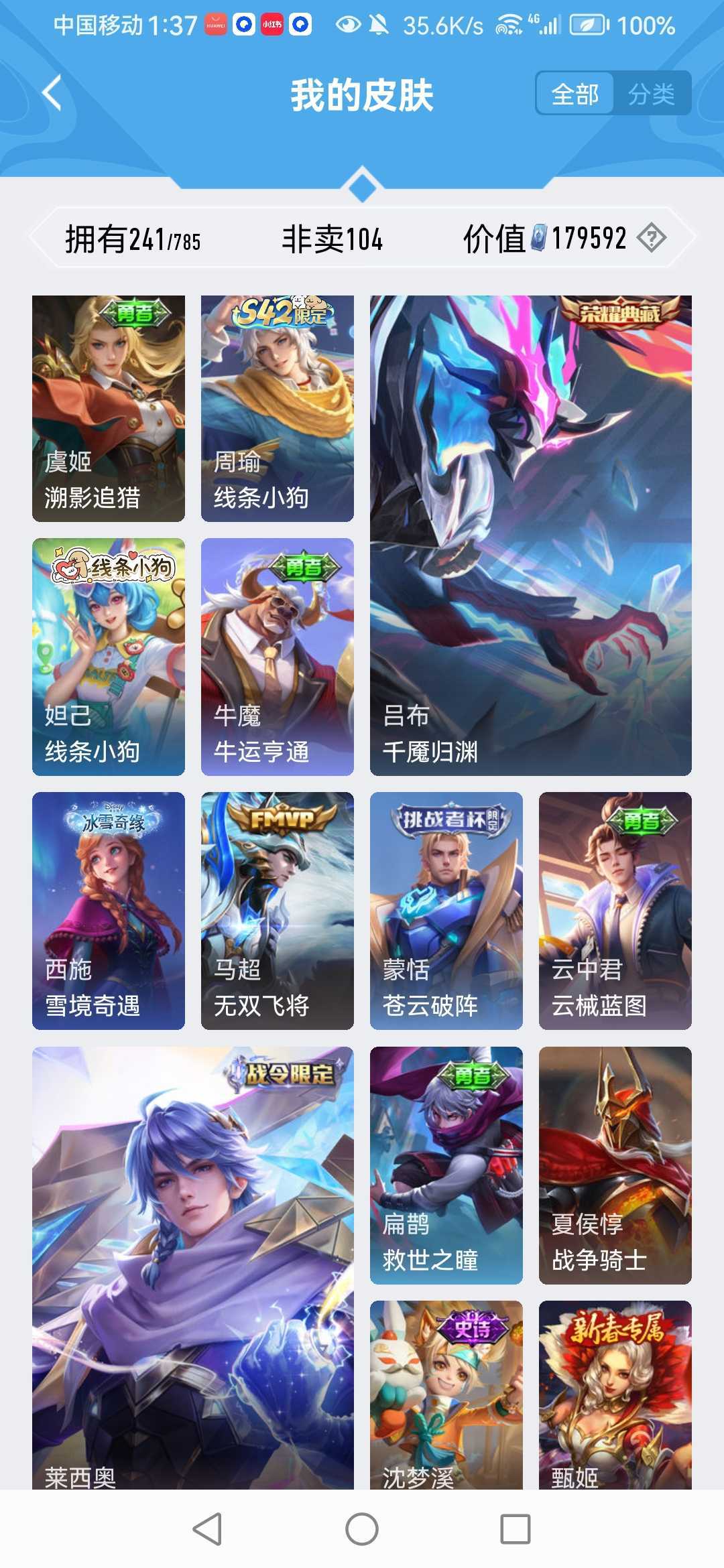Open the 甄姬 新春专属 skin
Screen dimensions: 724x1568
tap(615, 1395)
